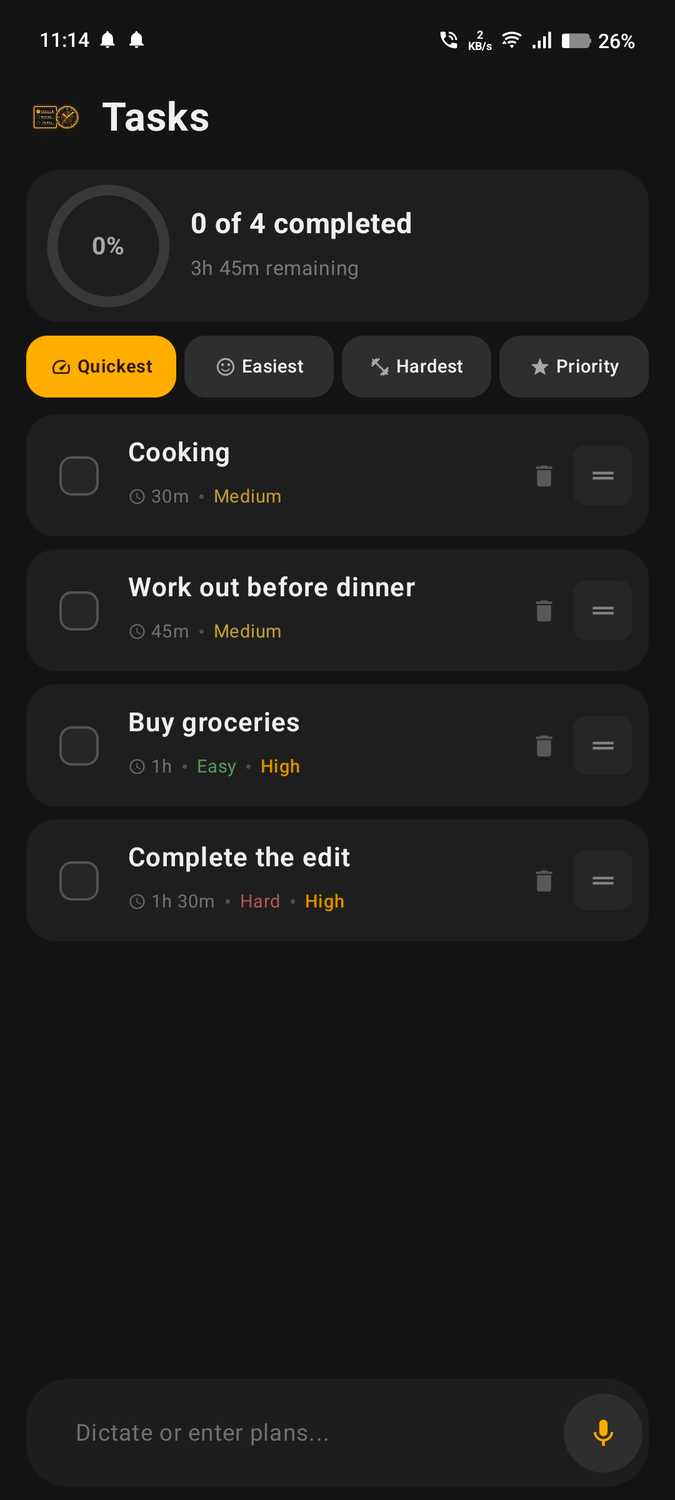Image resolution: width=675 pixels, height=1500 pixels.
Task: Start voice dictation with the microphone
Action: coord(603,1433)
